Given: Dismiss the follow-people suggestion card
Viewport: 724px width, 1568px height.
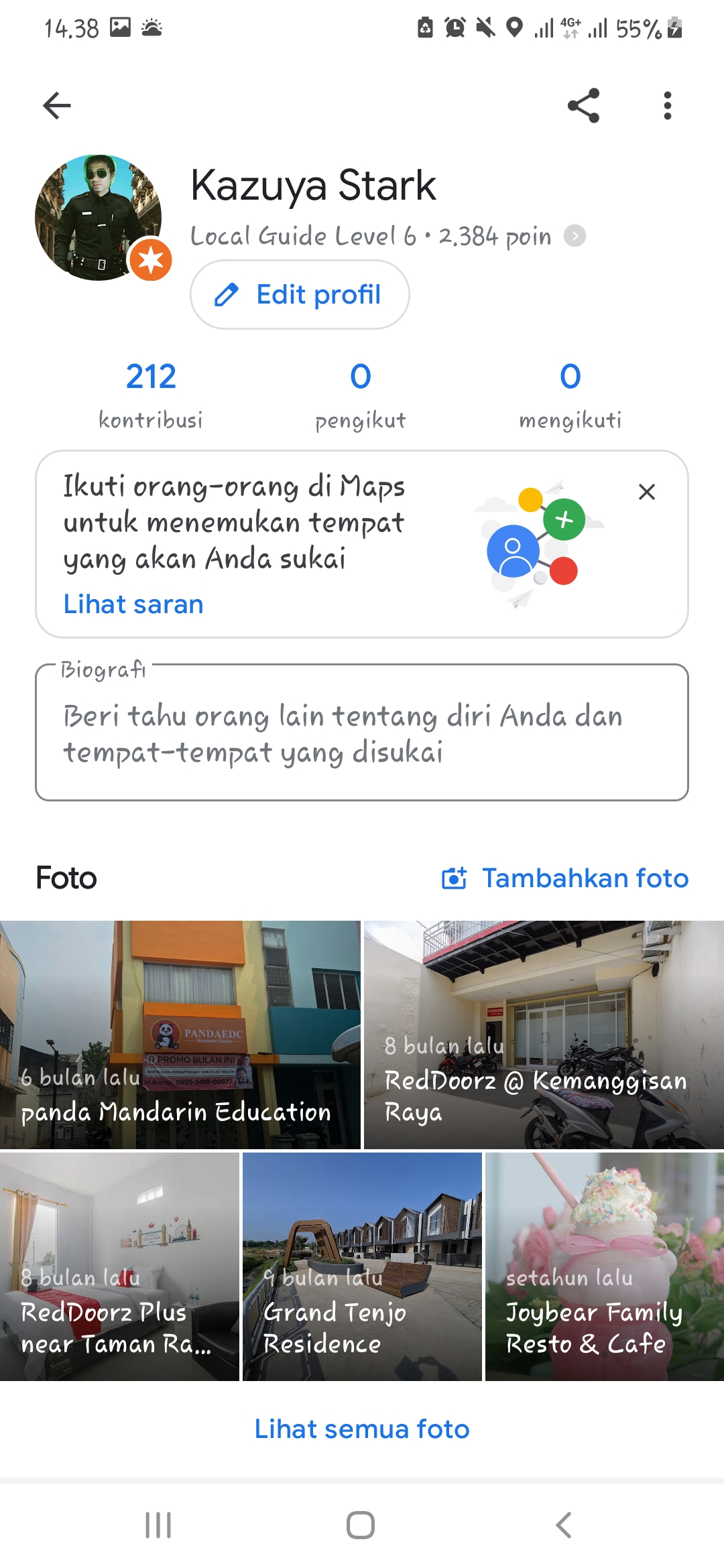Looking at the screenshot, I should coord(647,492).
